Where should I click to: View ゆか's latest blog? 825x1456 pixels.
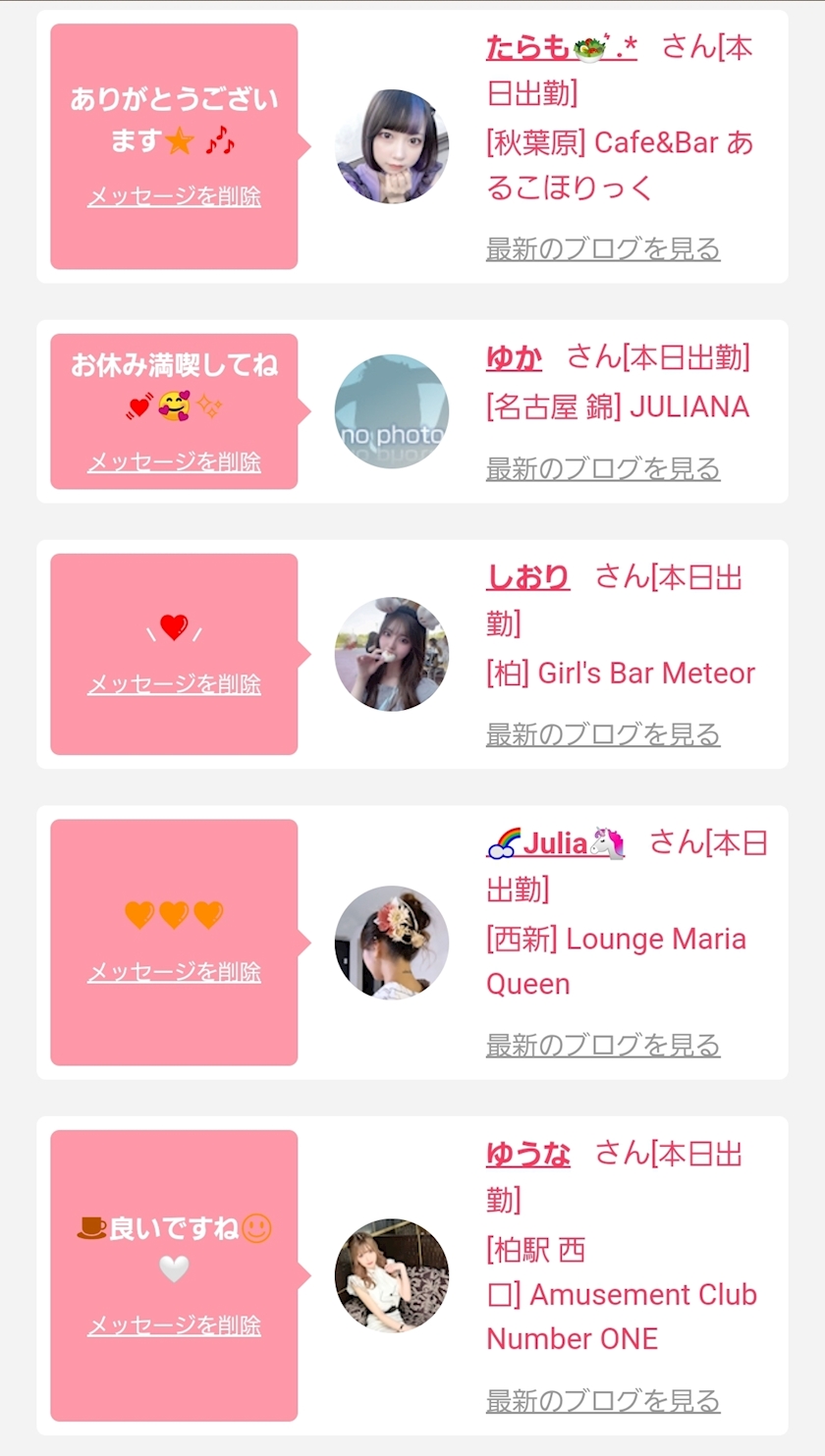603,468
